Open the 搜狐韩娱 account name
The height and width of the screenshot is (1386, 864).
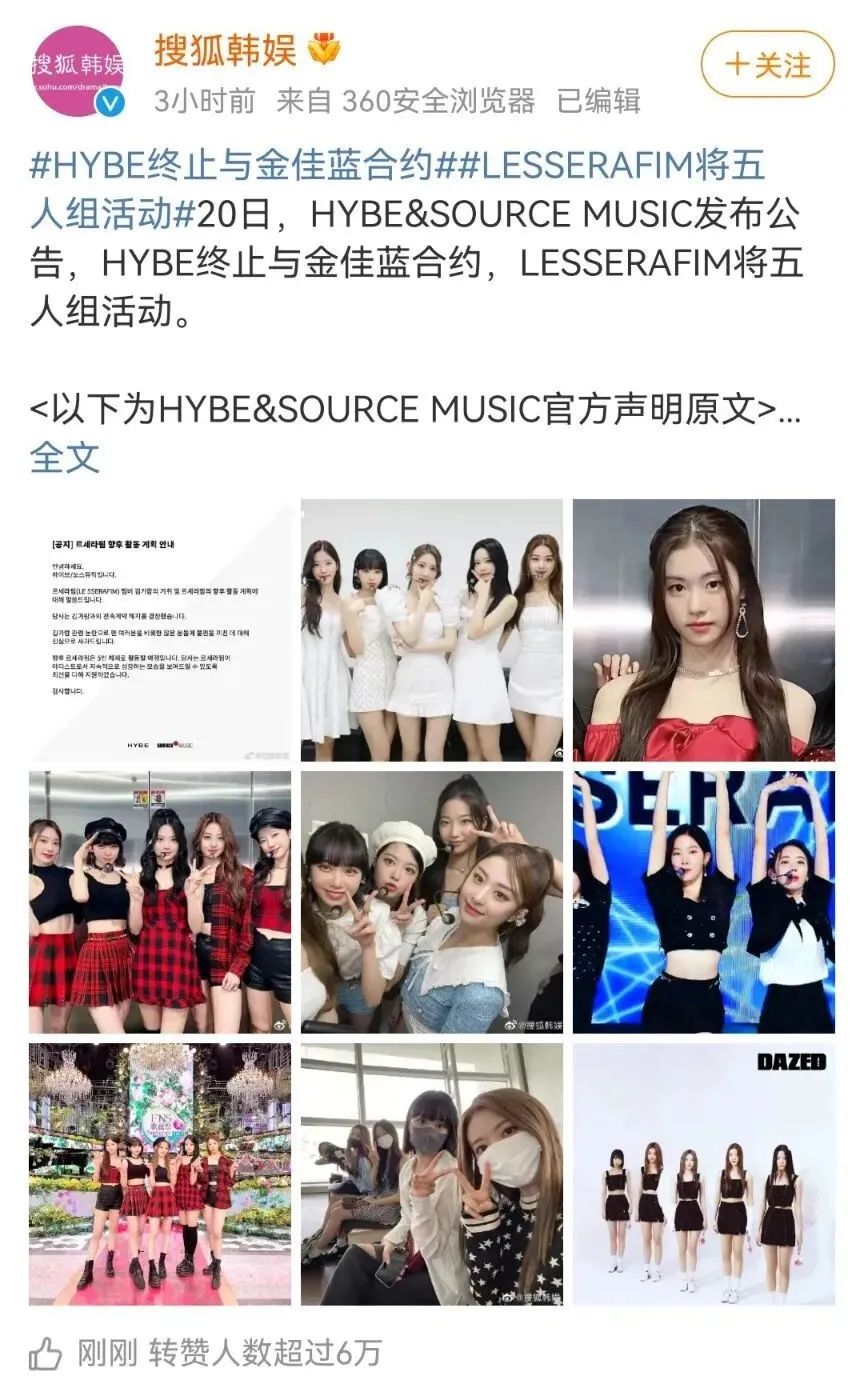click(224, 51)
